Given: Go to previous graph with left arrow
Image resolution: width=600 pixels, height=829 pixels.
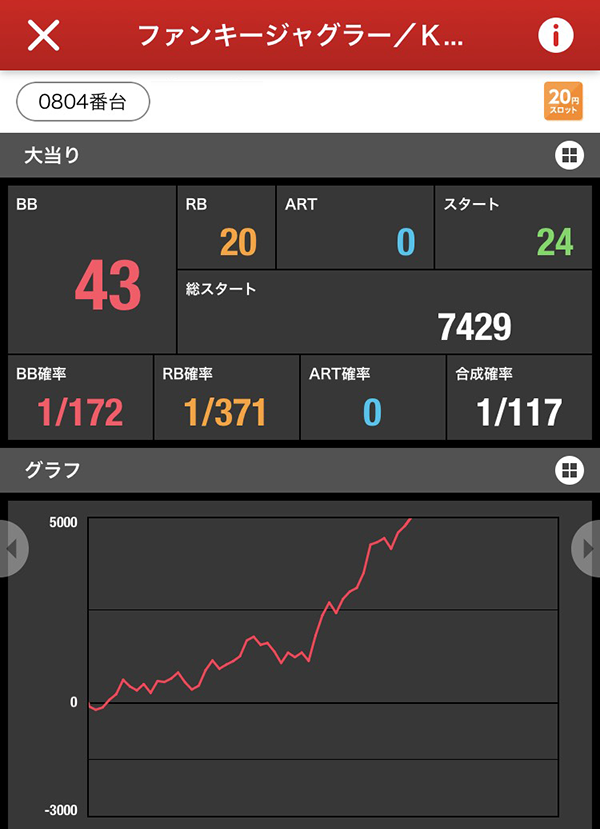Looking at the screenshot, I should click(x=12, y=548).
